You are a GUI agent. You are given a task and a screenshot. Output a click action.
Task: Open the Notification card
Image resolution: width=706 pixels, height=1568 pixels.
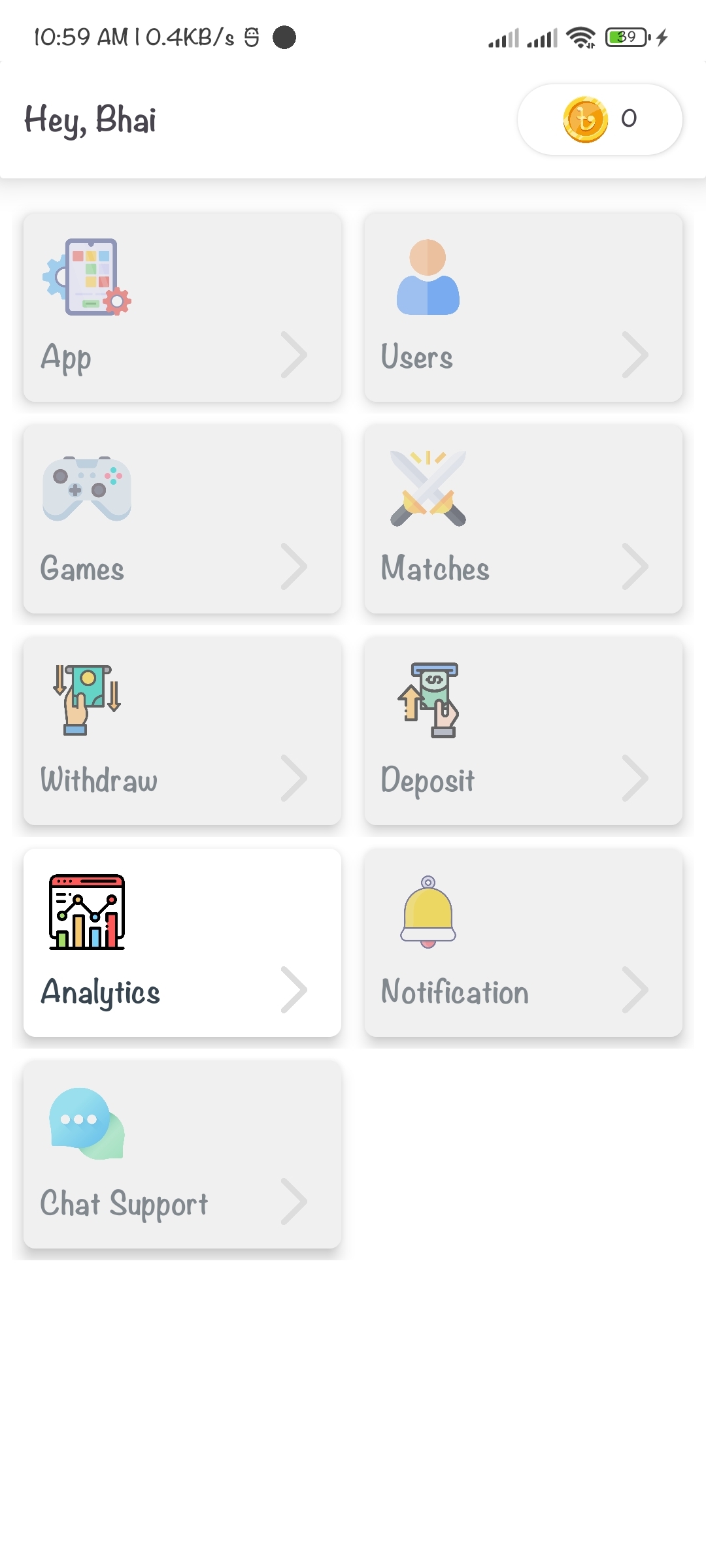coord(523,943)
